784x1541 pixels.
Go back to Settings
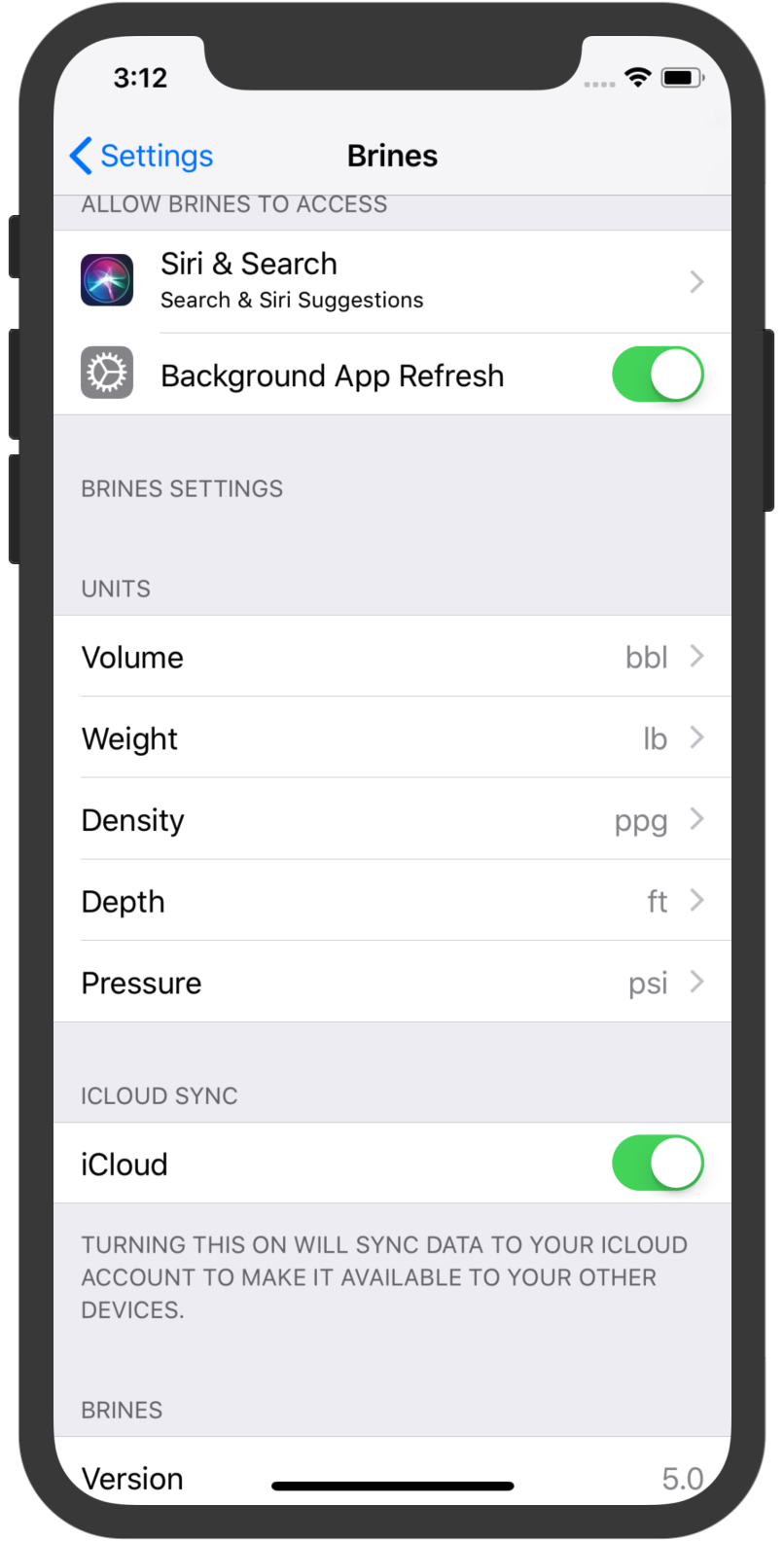click(141, 156)
